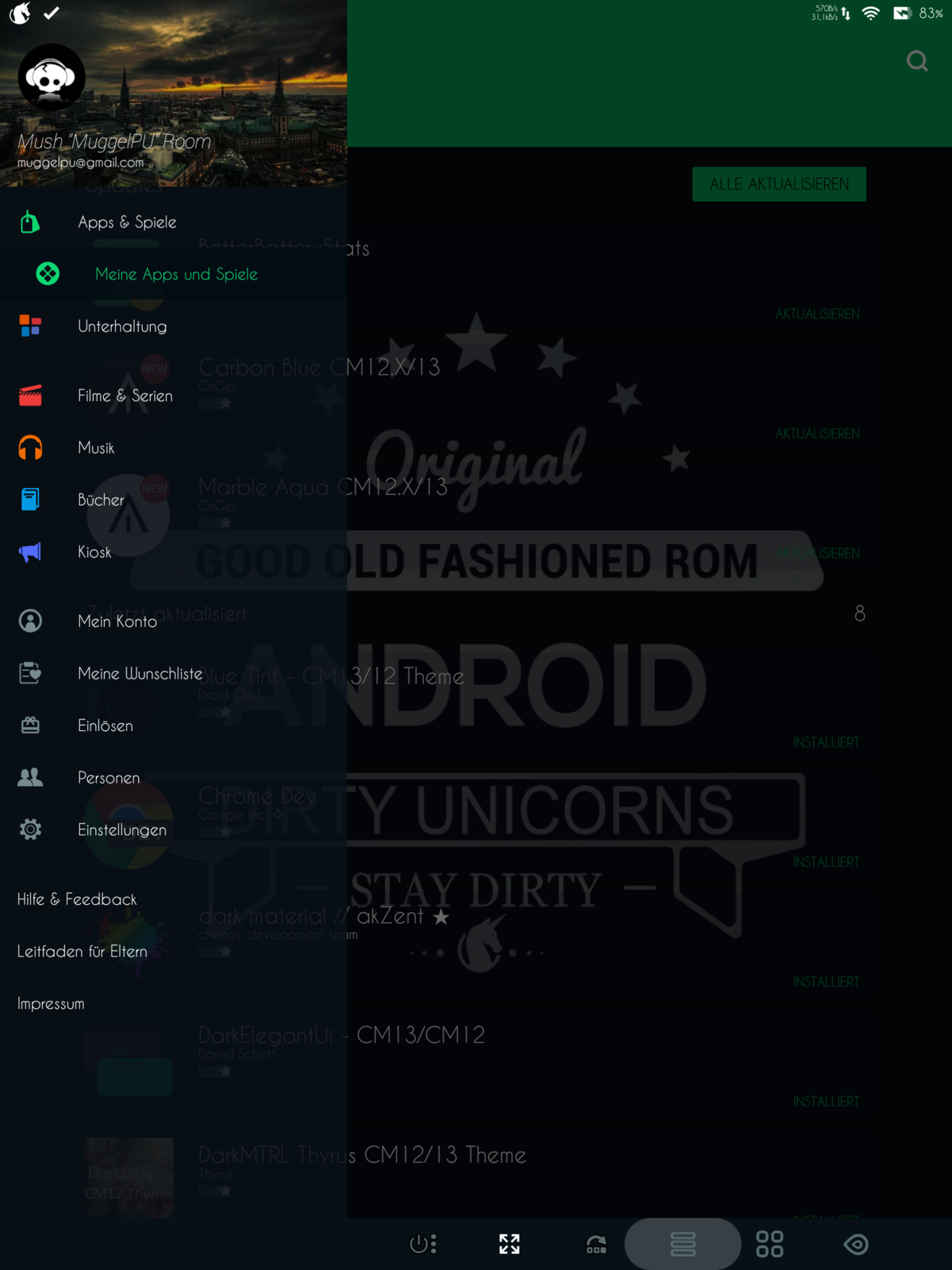View Meine Wunschliste

coord(140,674)
